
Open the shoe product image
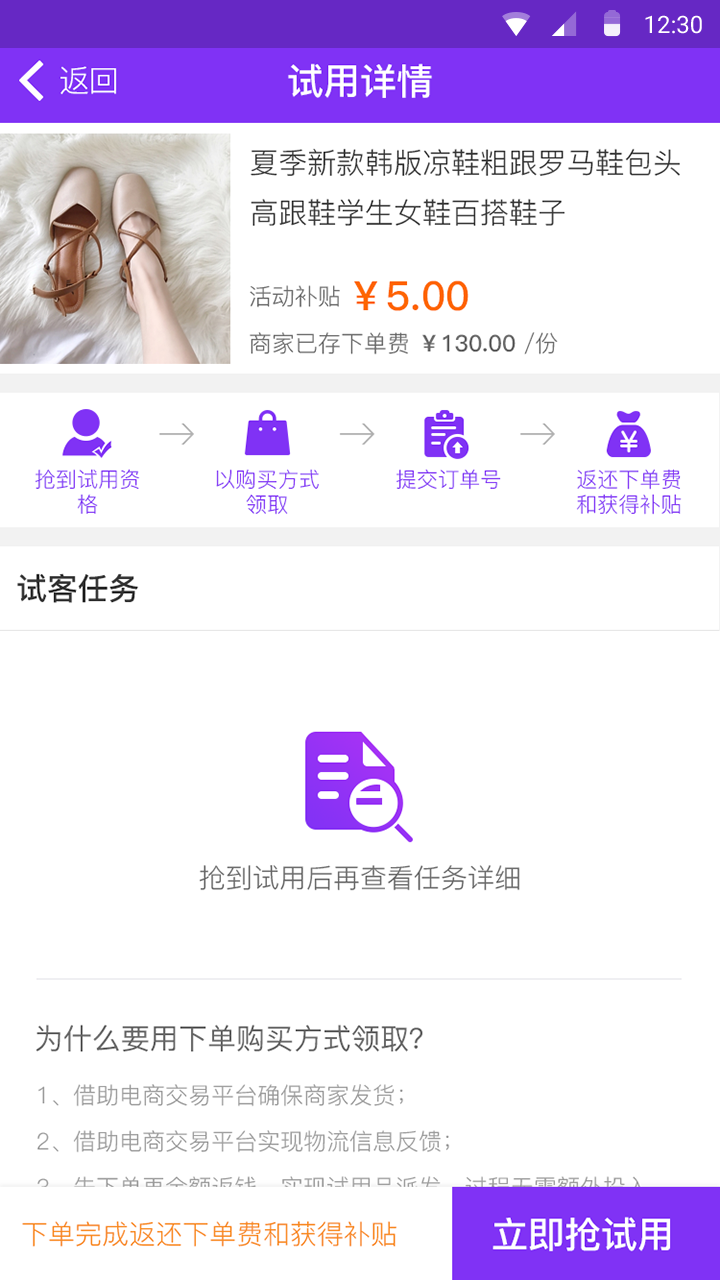click(x=115, y=249)
